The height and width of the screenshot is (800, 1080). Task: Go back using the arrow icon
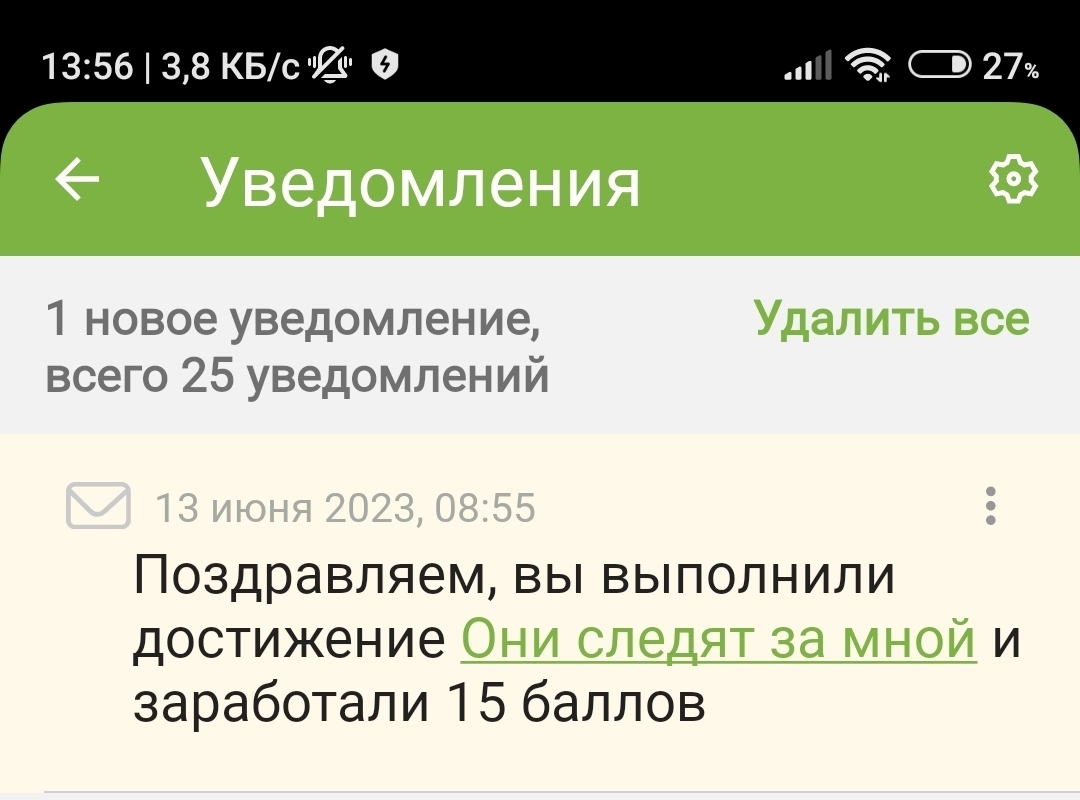(78, 181)
